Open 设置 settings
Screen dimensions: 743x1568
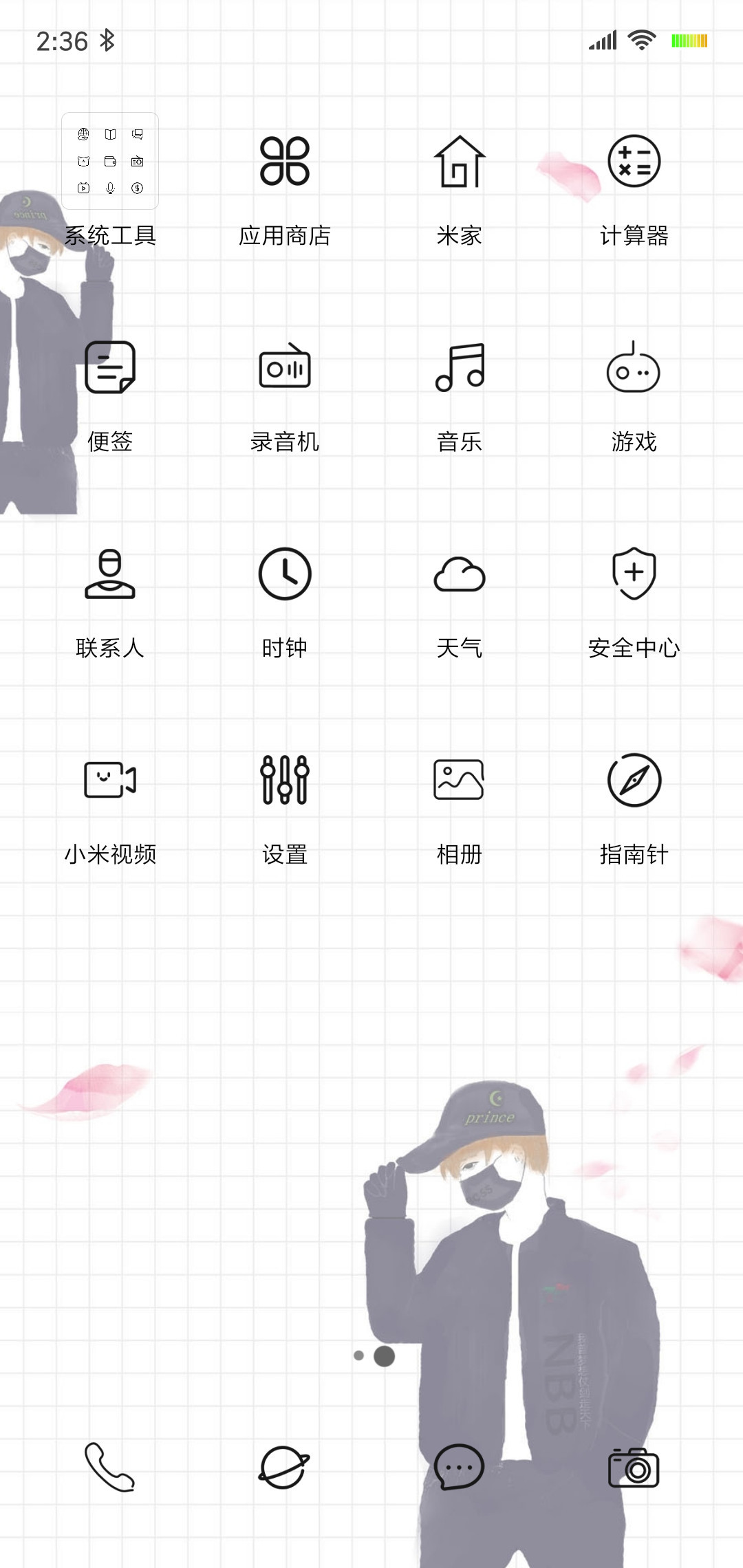[285, 781]
